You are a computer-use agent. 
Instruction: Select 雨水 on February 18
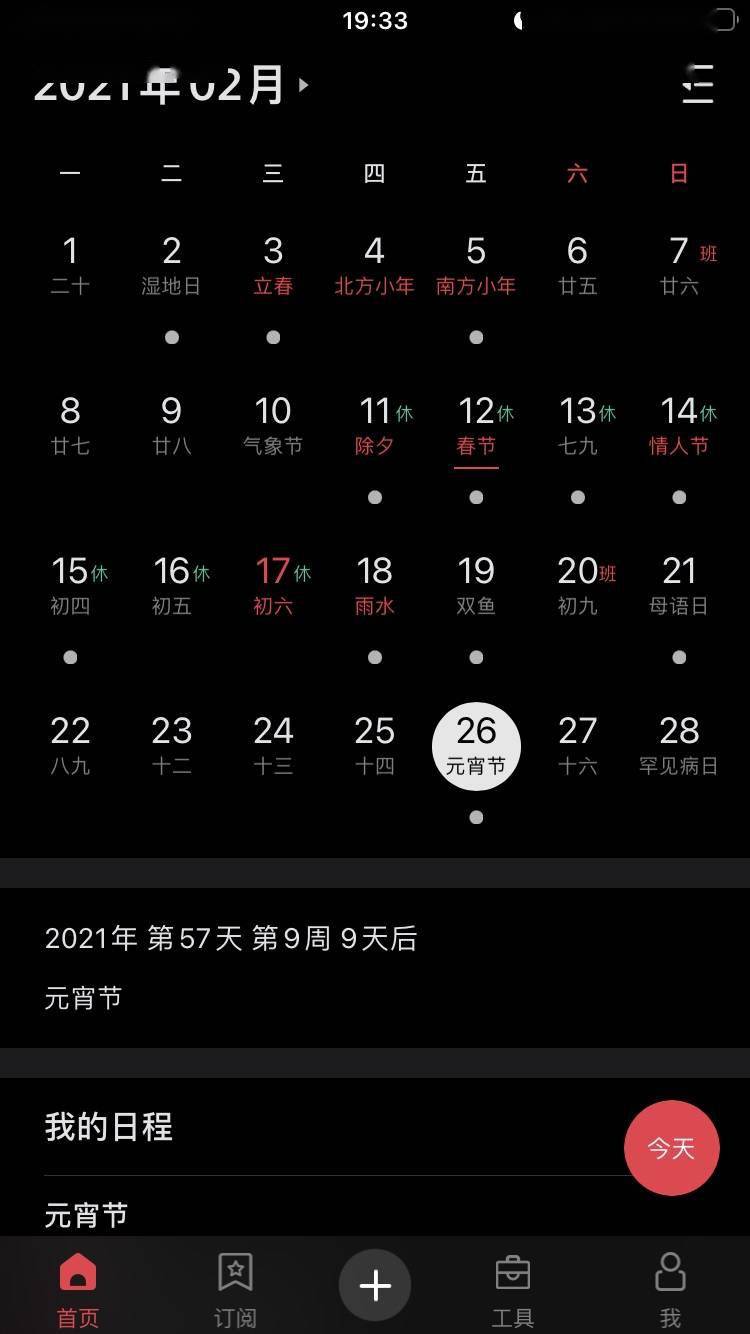pyautogui.click(x=375, y=585)
